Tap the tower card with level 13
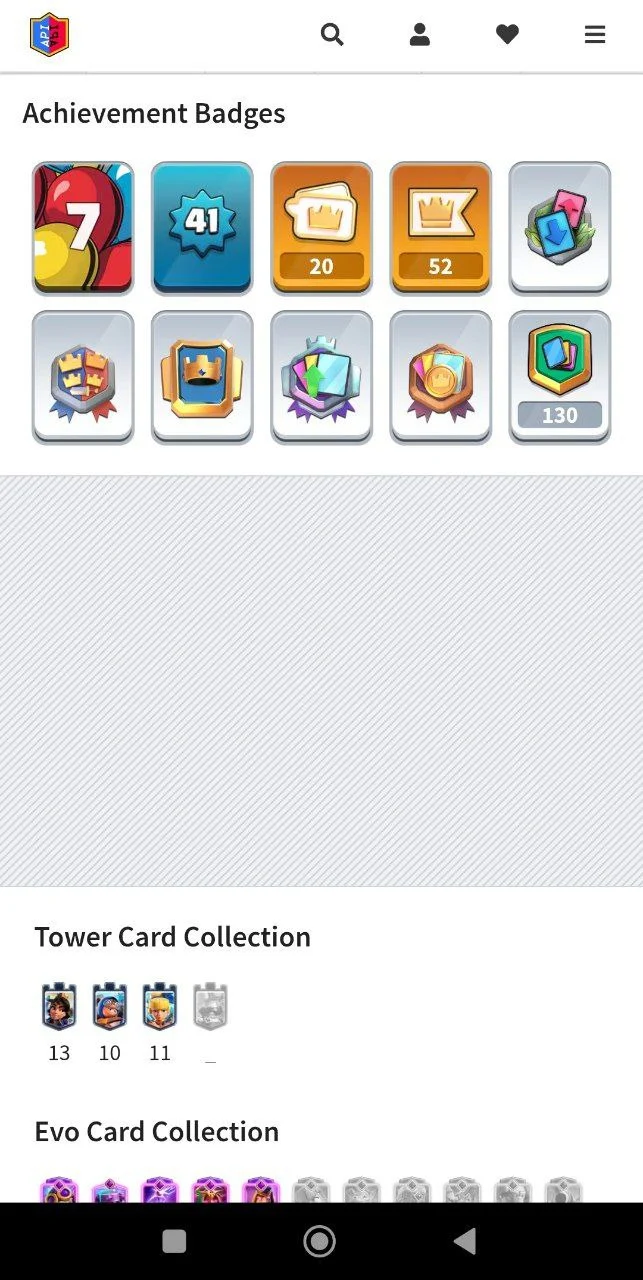Screen dimensions: 643x1280 coord(59,1007)
